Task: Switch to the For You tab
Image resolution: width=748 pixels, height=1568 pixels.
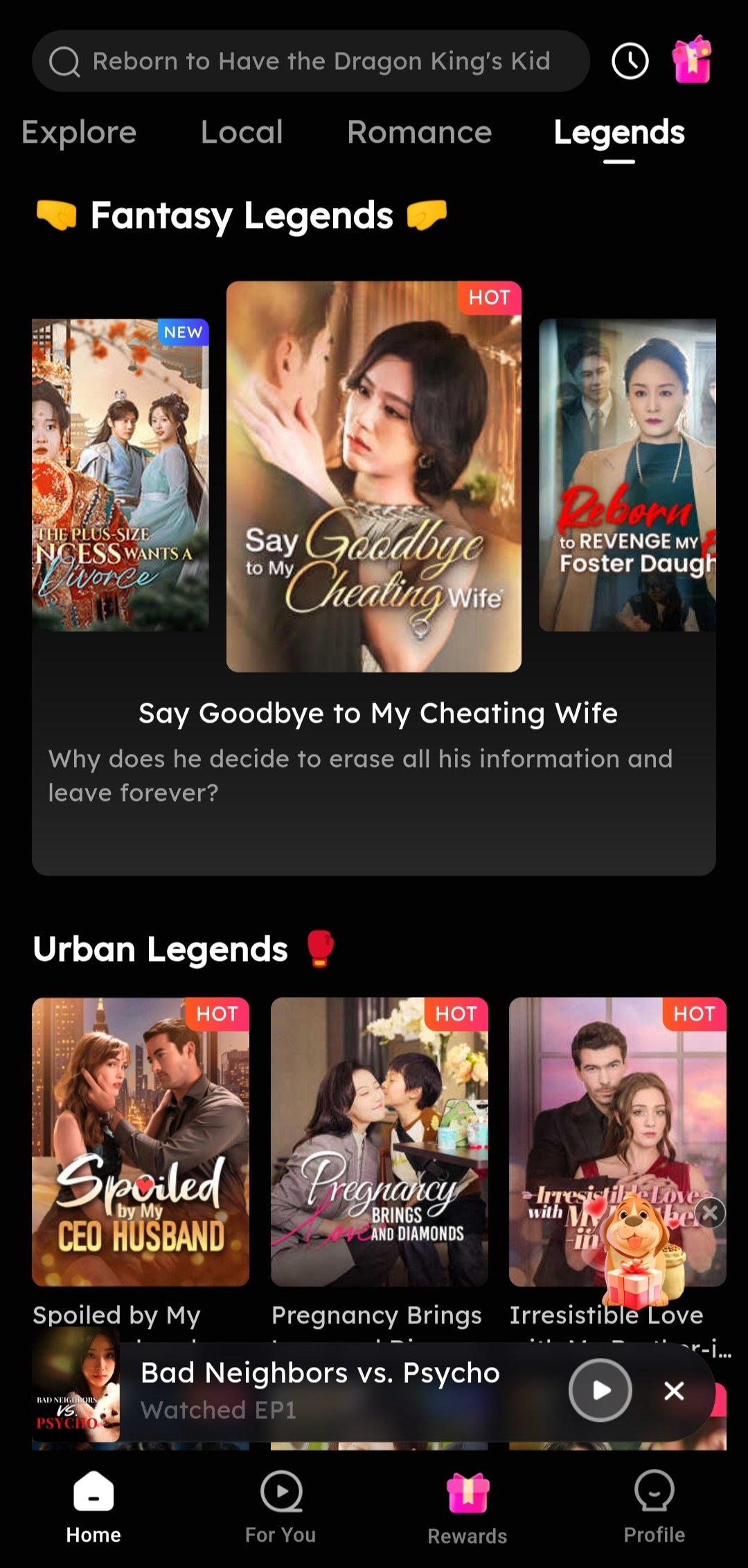Action: pyautogui.click(x=280, y=1507)
